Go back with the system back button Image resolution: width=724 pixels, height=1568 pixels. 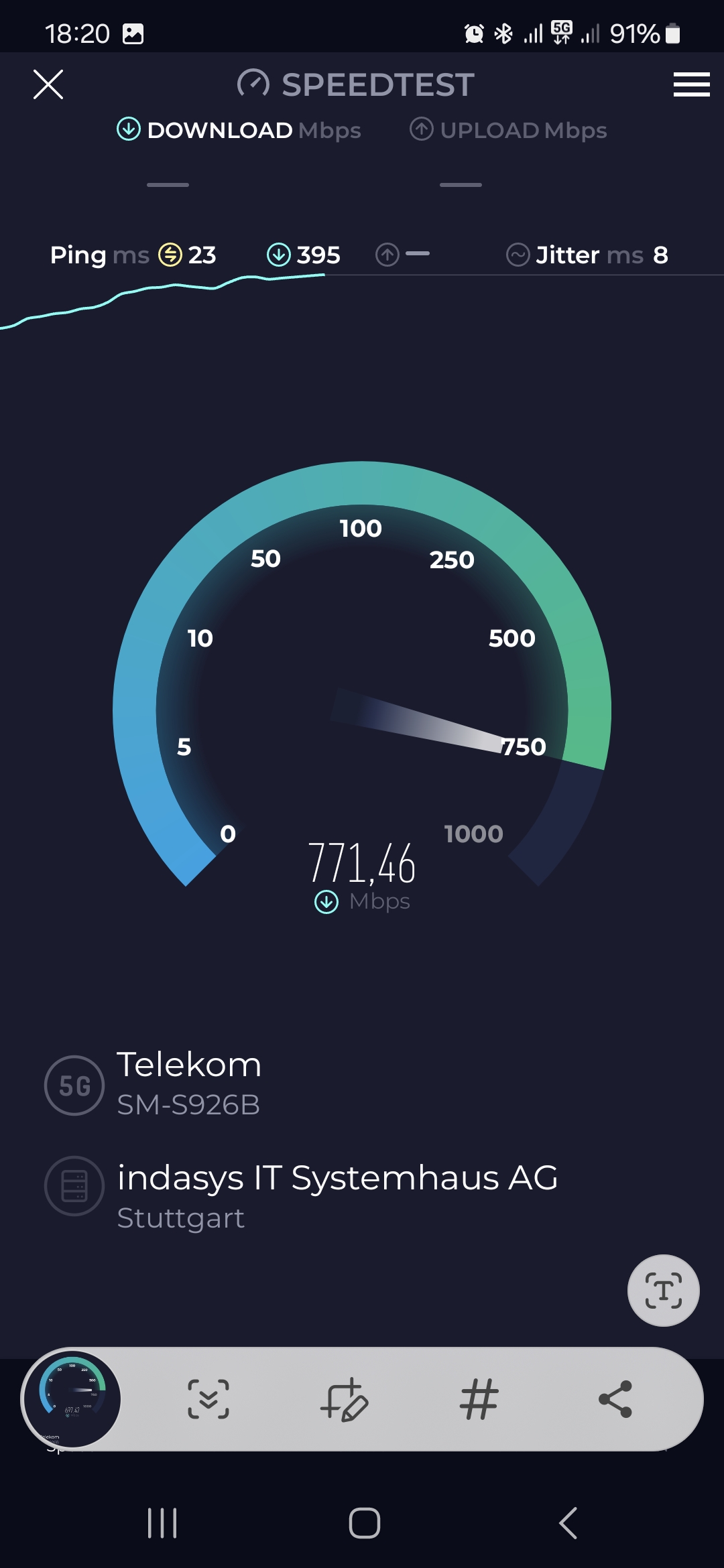(568, 1523)
